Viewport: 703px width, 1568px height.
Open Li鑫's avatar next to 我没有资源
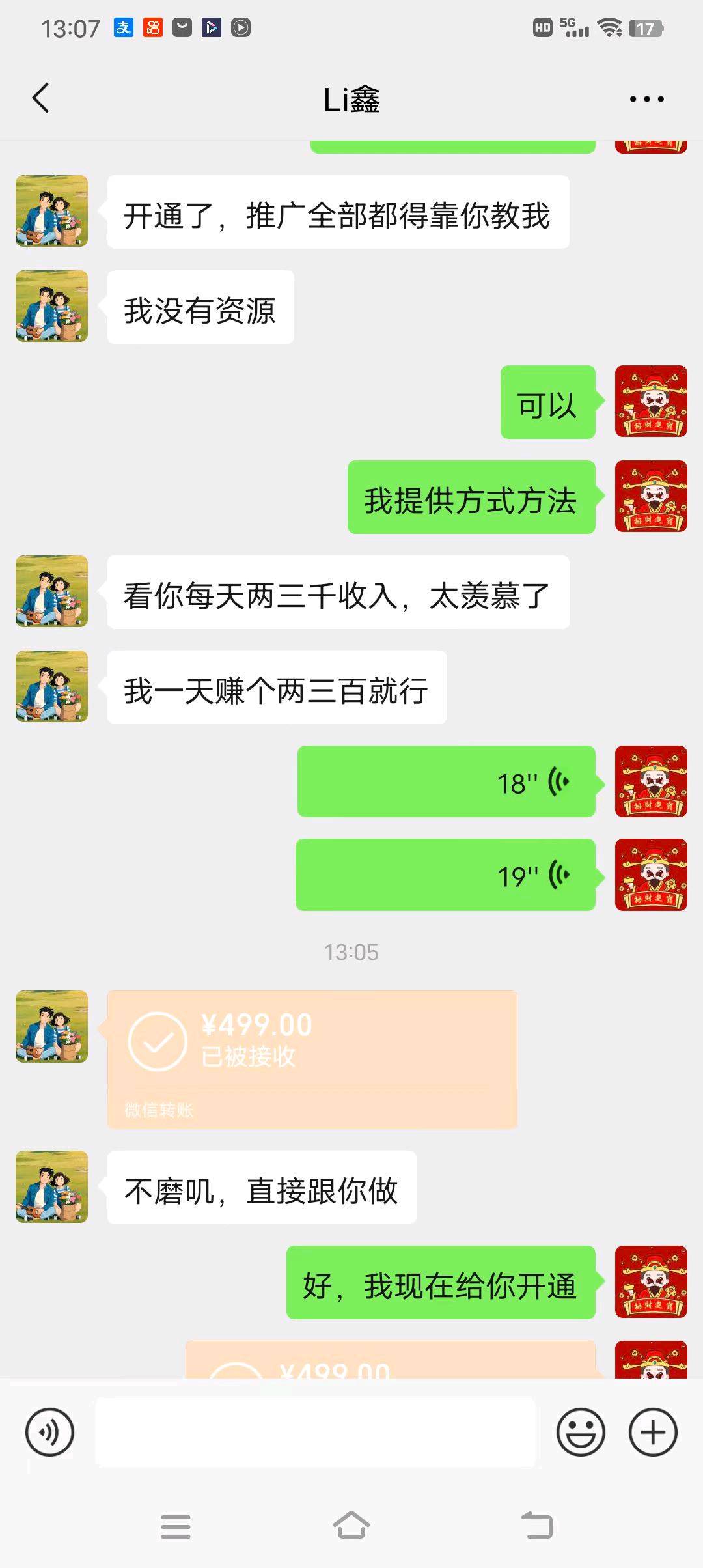click(52, 306)
